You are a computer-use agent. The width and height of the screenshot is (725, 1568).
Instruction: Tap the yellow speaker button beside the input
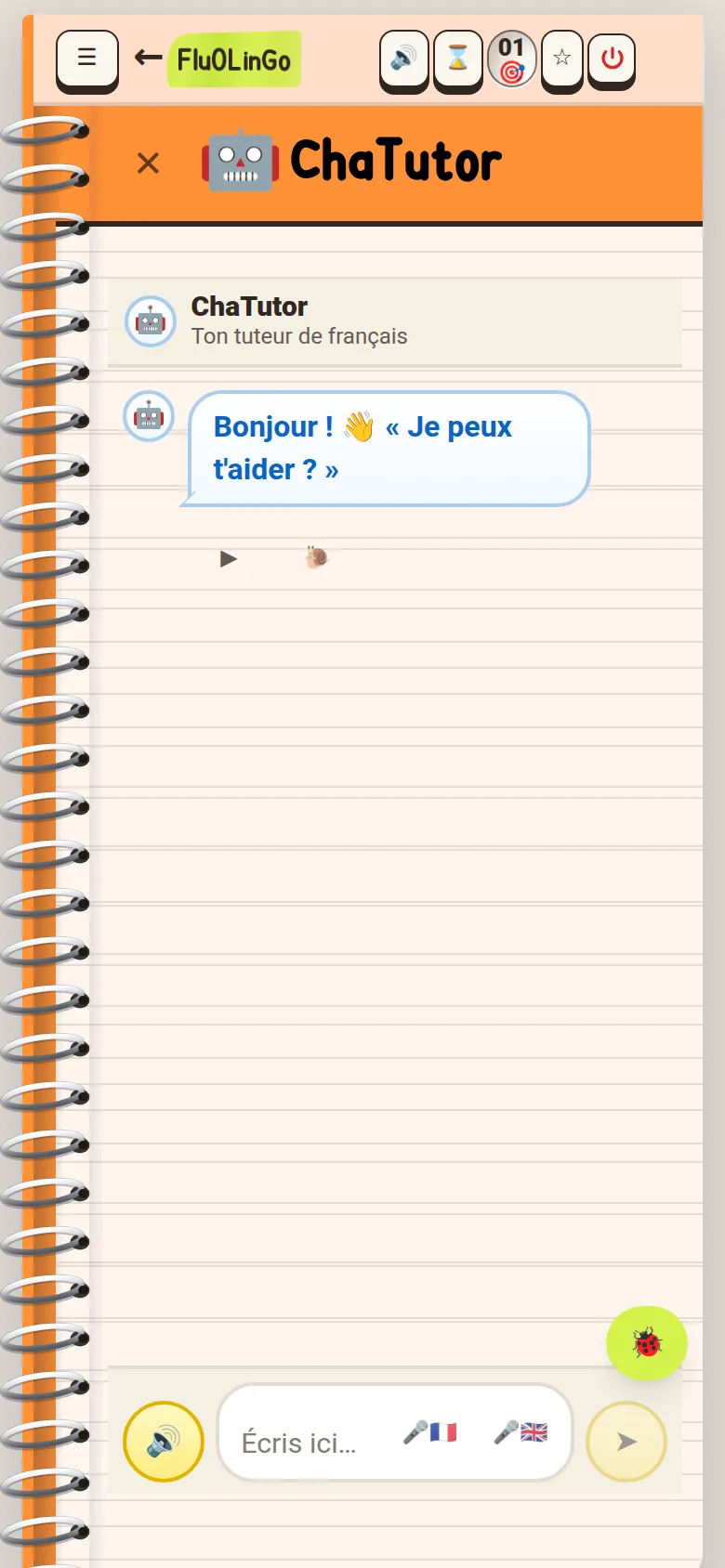click(164, 1442)
